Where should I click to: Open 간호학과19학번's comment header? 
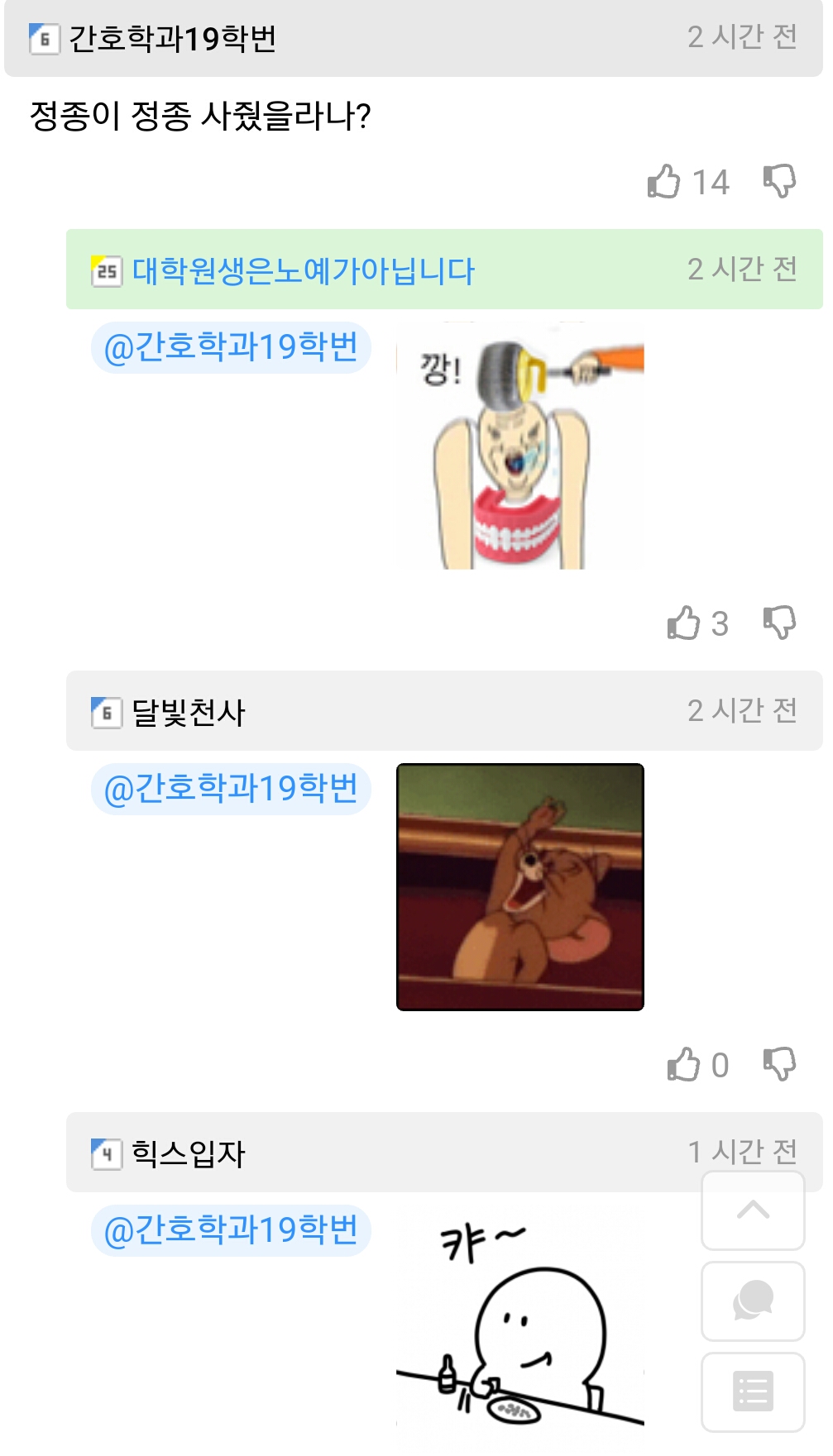pos(414,38)
